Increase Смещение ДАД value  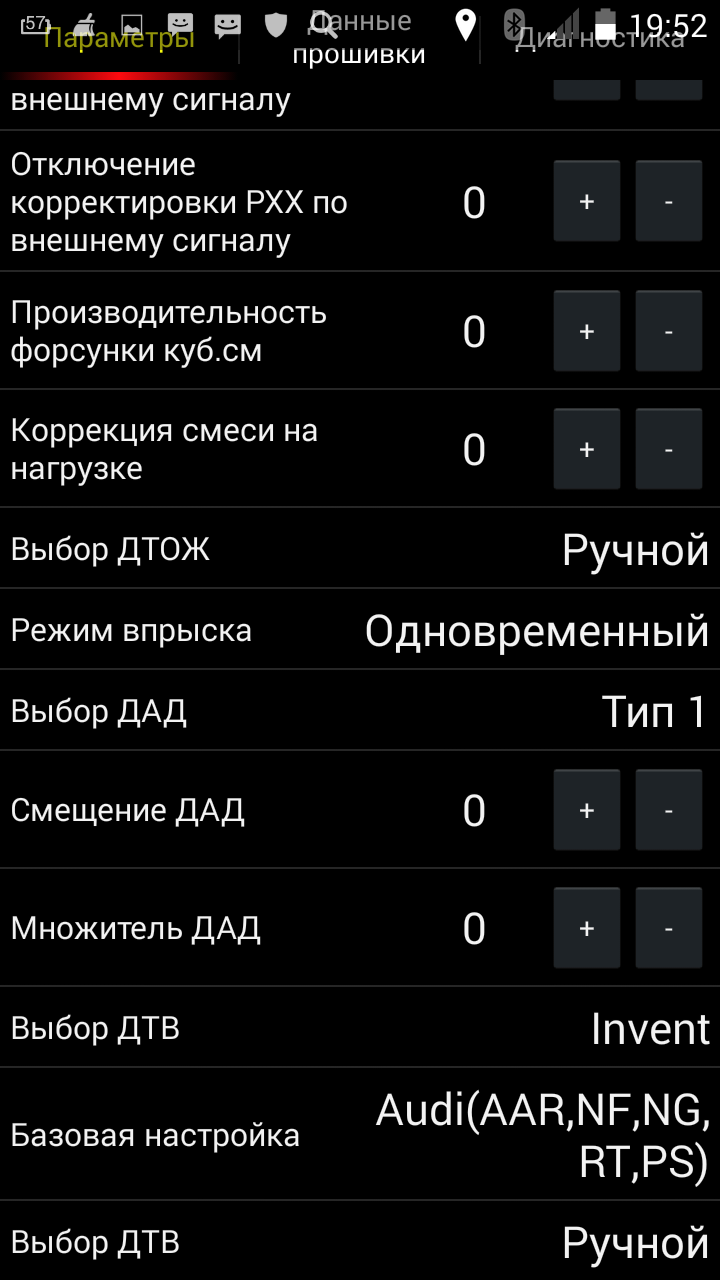pos(587,810)
